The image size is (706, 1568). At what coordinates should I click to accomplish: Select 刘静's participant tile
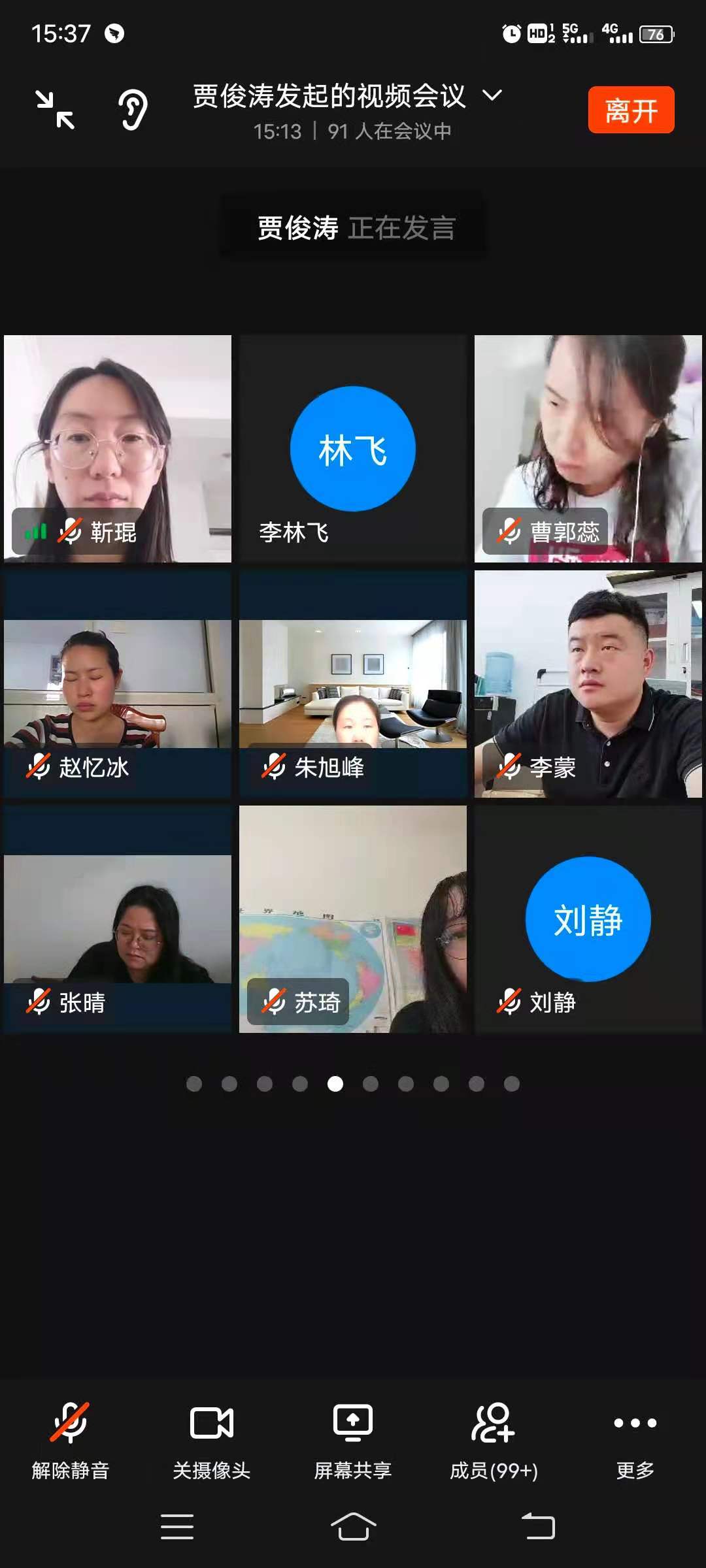[x=588, y=919]
